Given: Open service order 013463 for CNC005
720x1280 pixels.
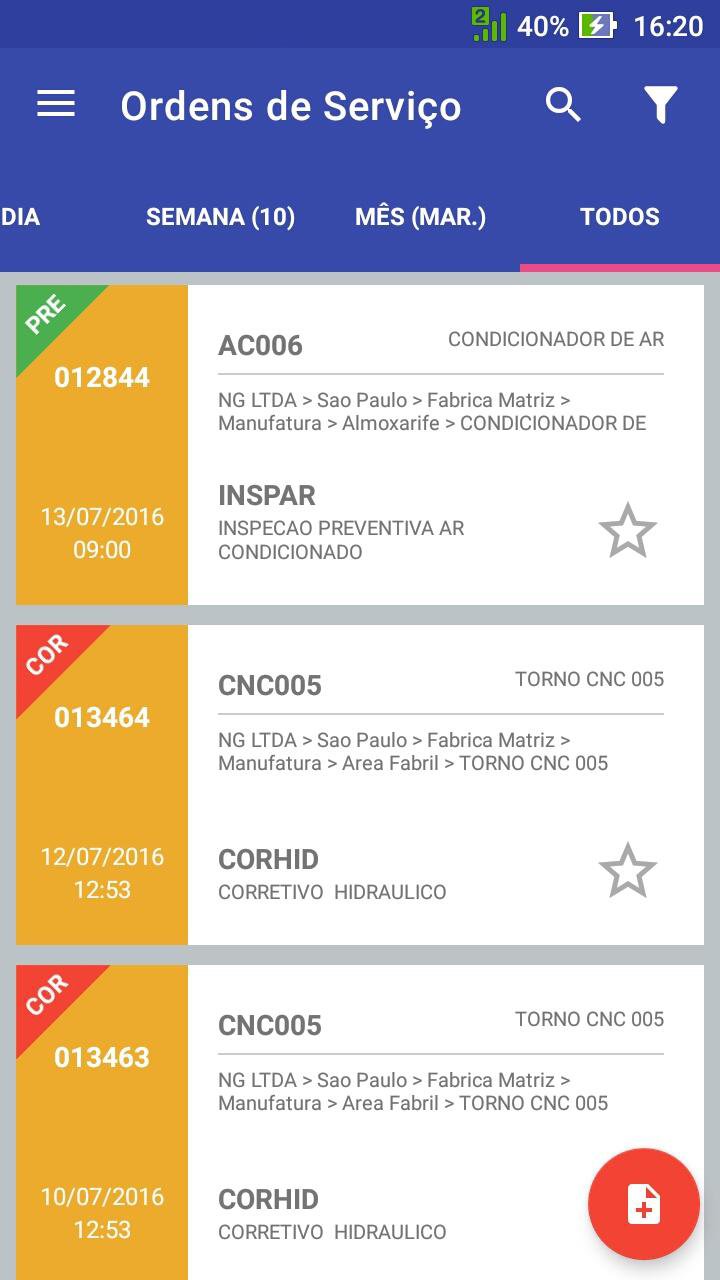Looking at the screenshot, I should pos(400,1100).
